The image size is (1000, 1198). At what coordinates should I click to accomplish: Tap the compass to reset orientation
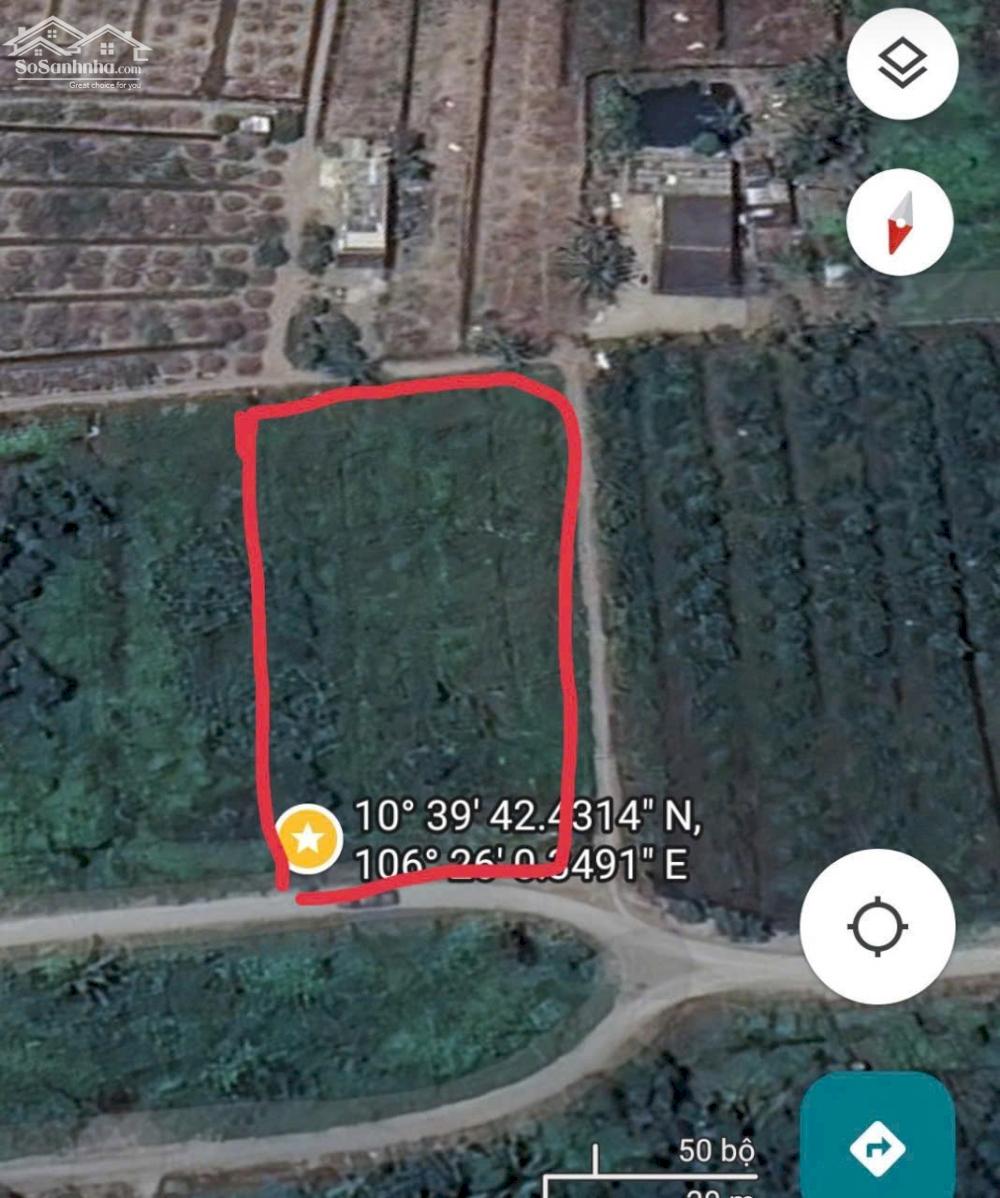pos(901,221)
